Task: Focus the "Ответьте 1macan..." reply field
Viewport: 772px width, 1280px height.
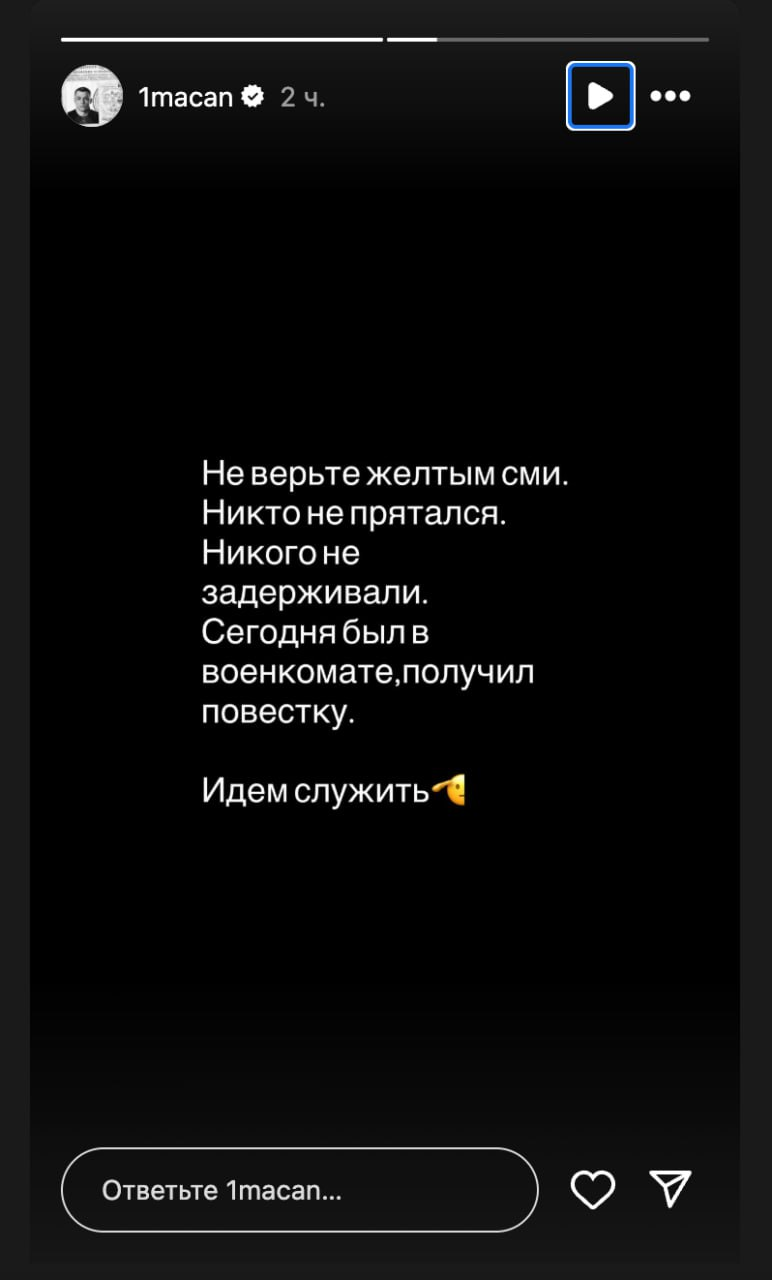Action: pos(300,1190)
